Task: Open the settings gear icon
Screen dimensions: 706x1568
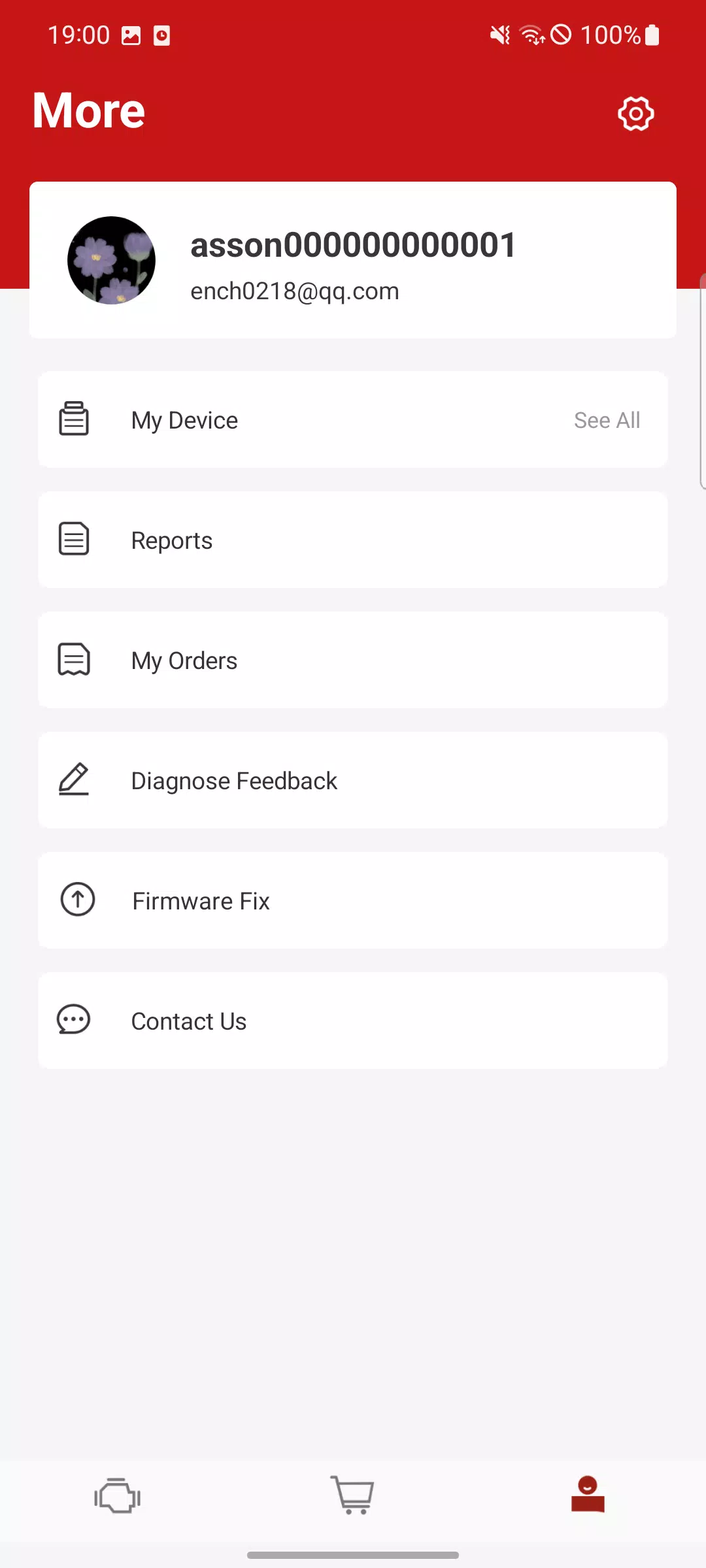Action: (634, 114)
